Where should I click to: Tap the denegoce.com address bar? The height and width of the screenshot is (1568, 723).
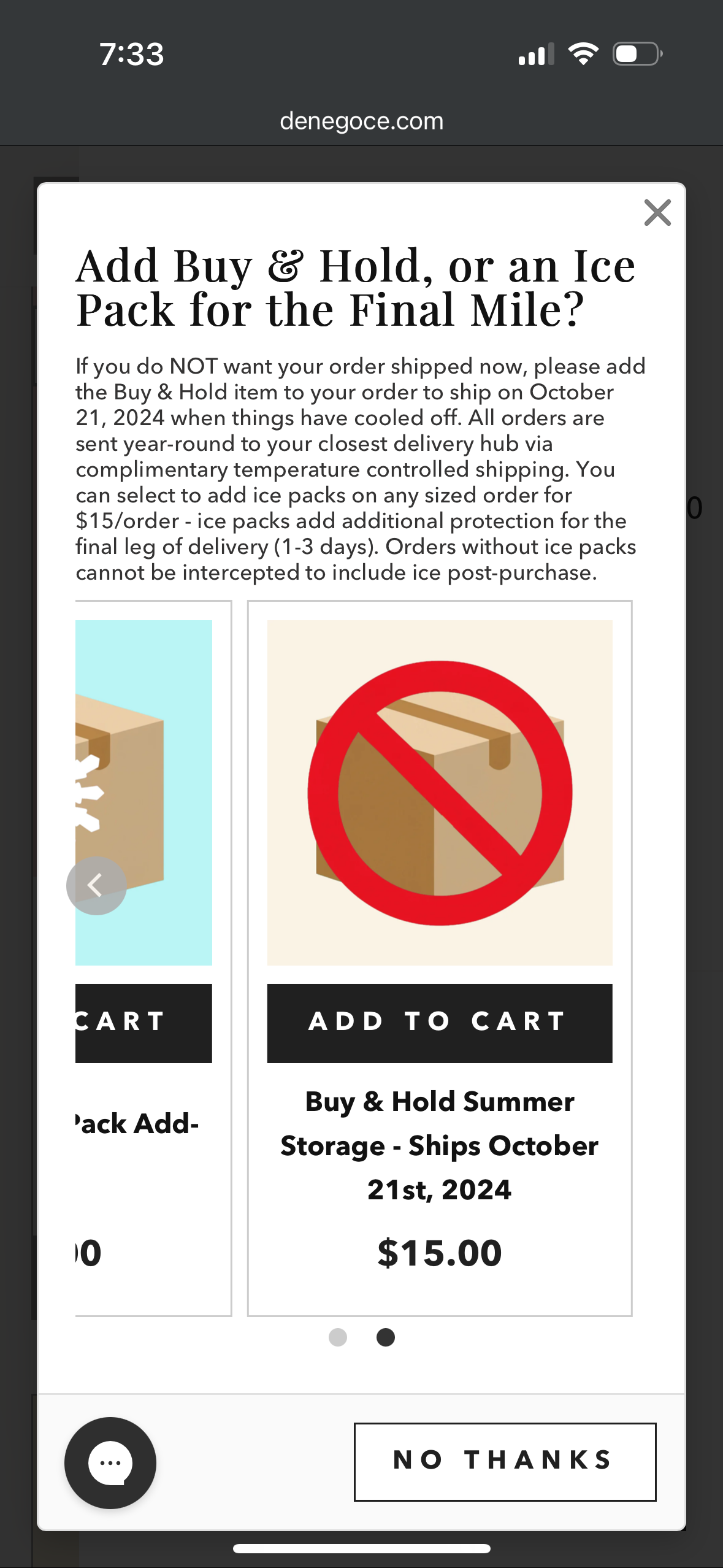(361, 121)
